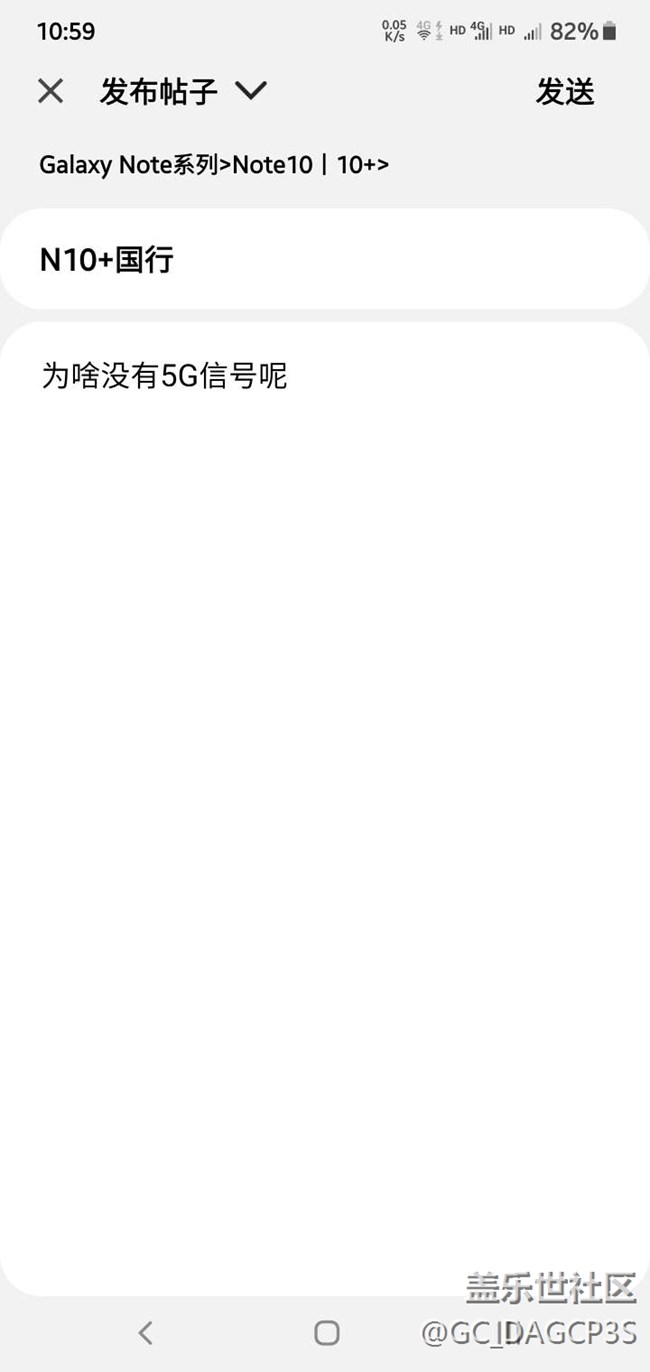Viewport: 650px width, 1372px height.
Task: Go back using system navigation bar
Action: coord(146,1332)
